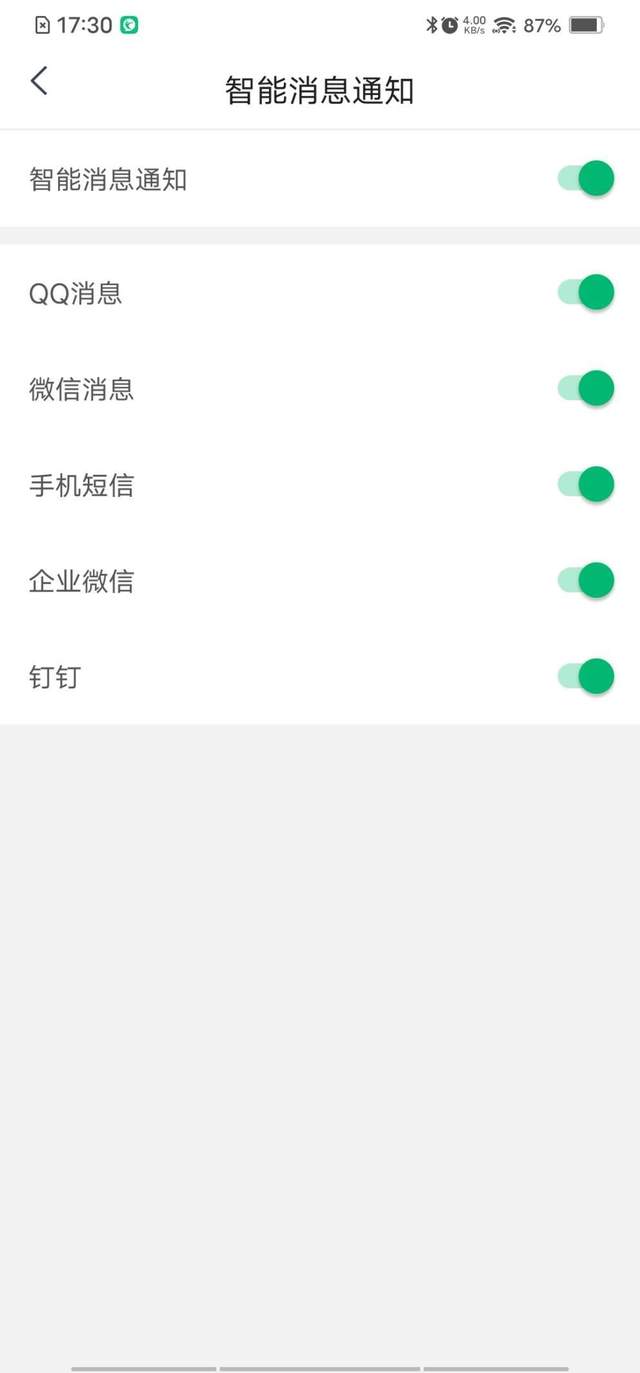Switch off 手机短信 notifications
The image size is (640, 1373).
click(x=586, y=485)
